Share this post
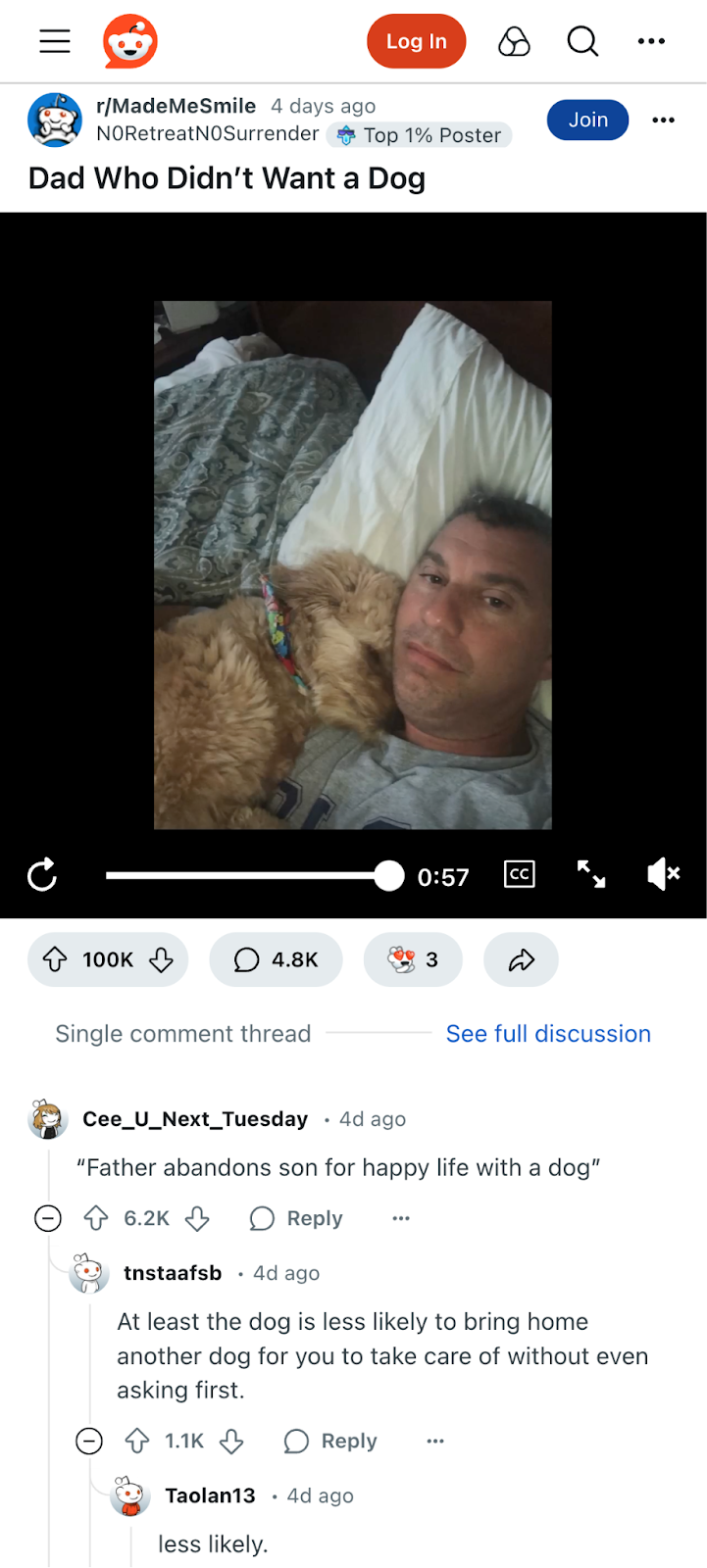Screen dimensions: 707x1568 (x=521, y=959)
